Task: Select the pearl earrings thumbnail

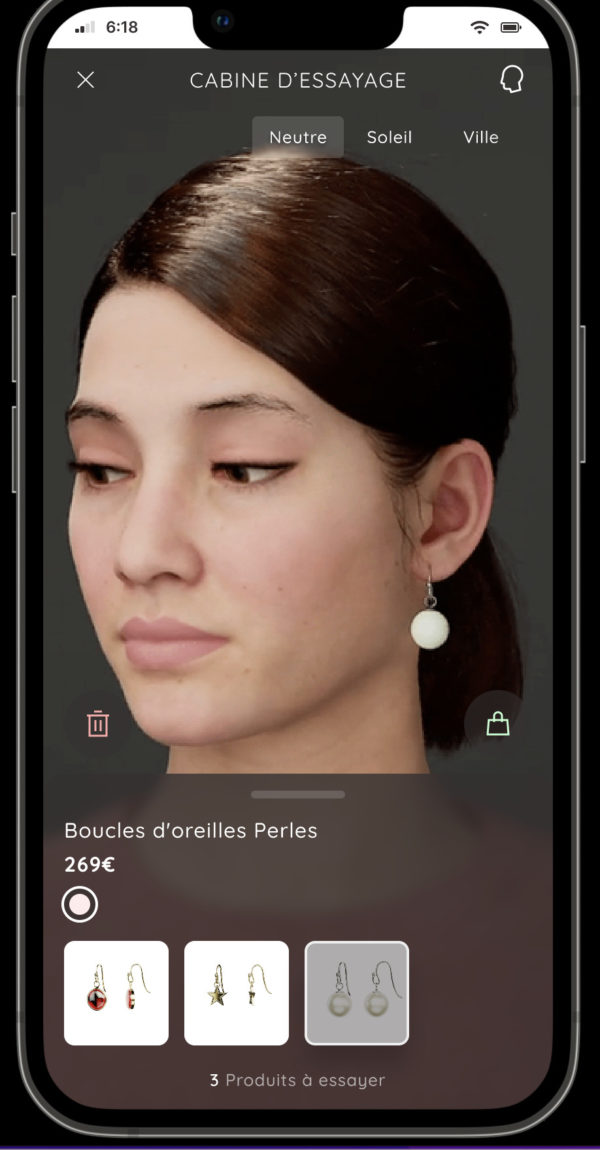Action: point(356,993)
